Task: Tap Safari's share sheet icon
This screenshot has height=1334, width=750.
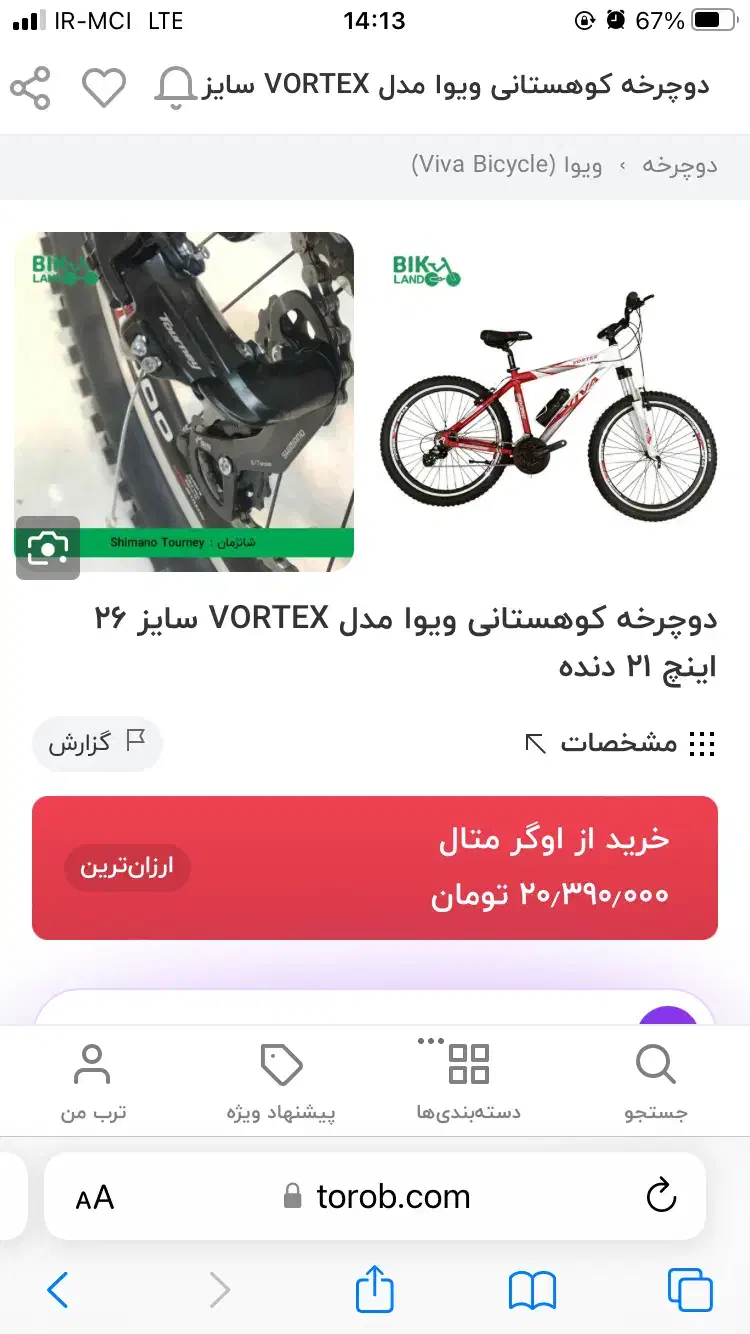Action: point(374,1290)
